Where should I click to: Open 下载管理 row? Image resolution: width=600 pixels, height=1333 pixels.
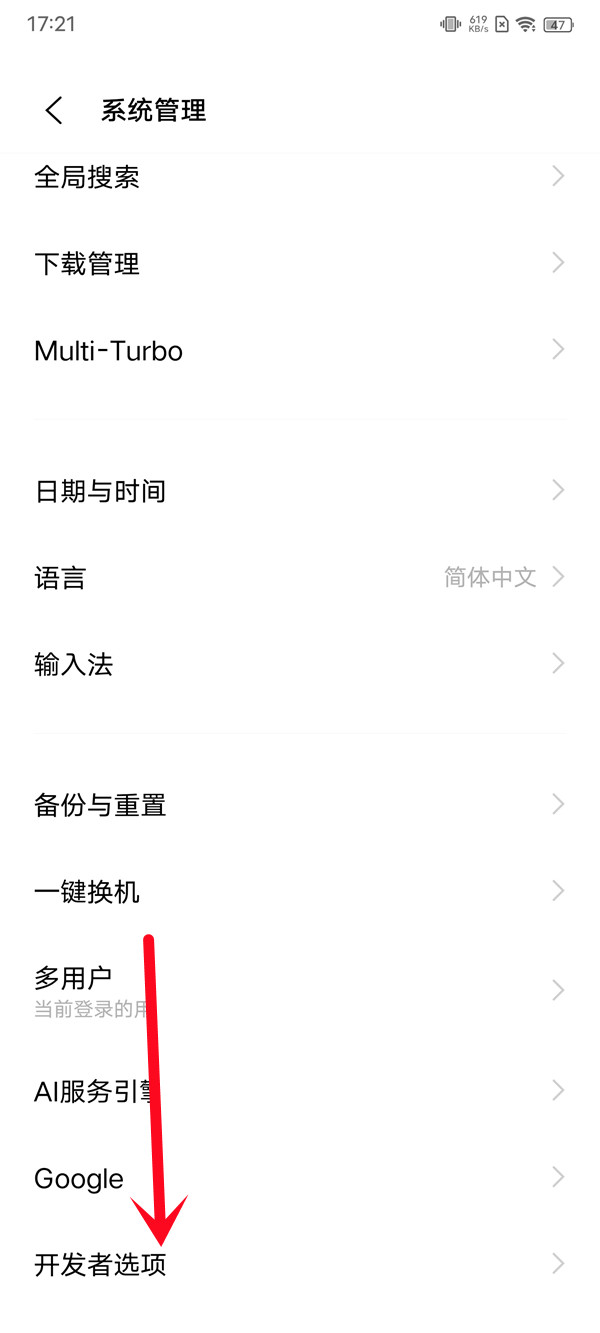pos(300,265)
